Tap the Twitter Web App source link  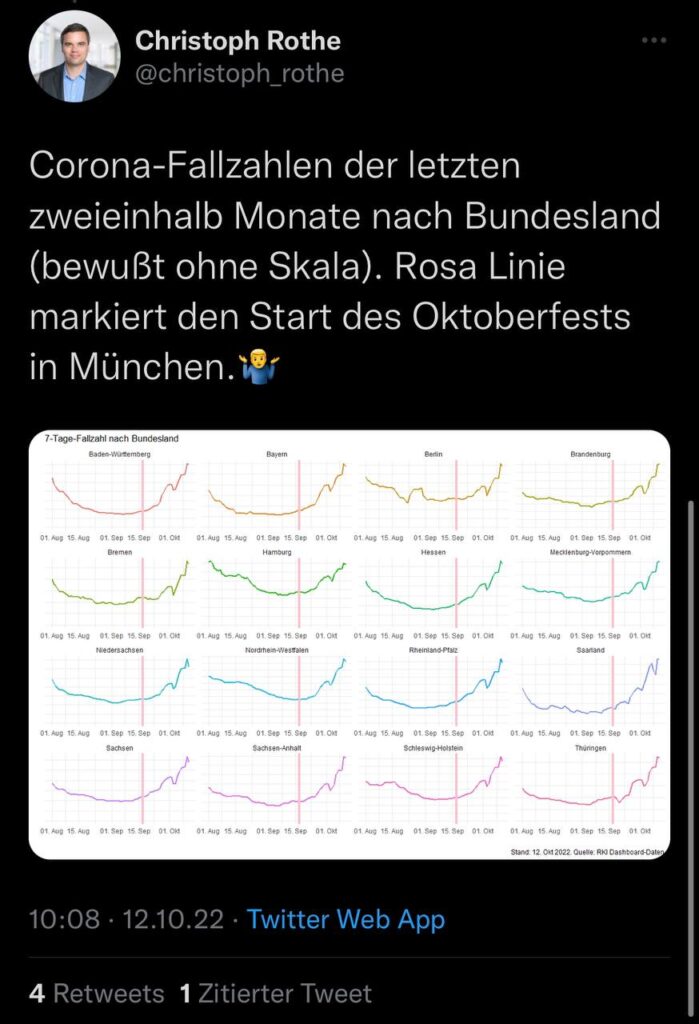[x=346, y=919]
